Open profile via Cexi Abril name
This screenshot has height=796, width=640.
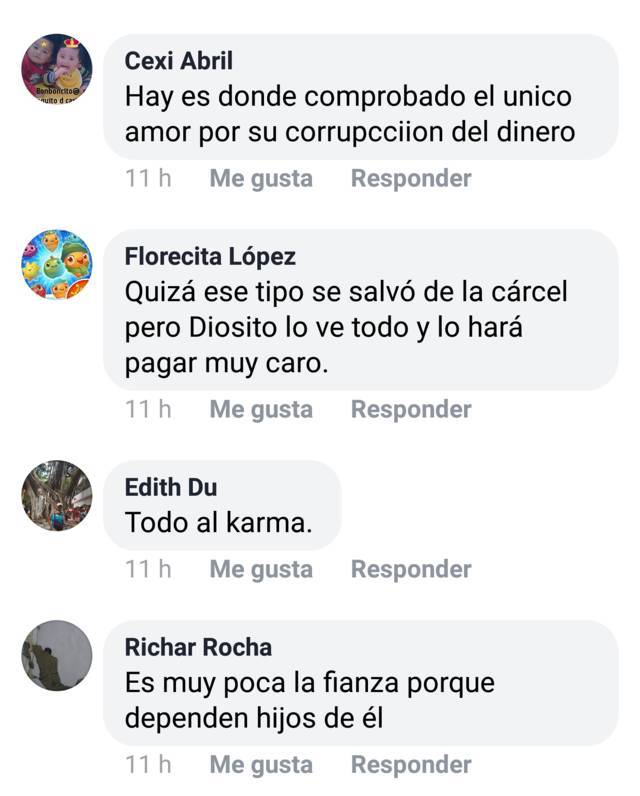pyautogui.click(x=179, y=61)
